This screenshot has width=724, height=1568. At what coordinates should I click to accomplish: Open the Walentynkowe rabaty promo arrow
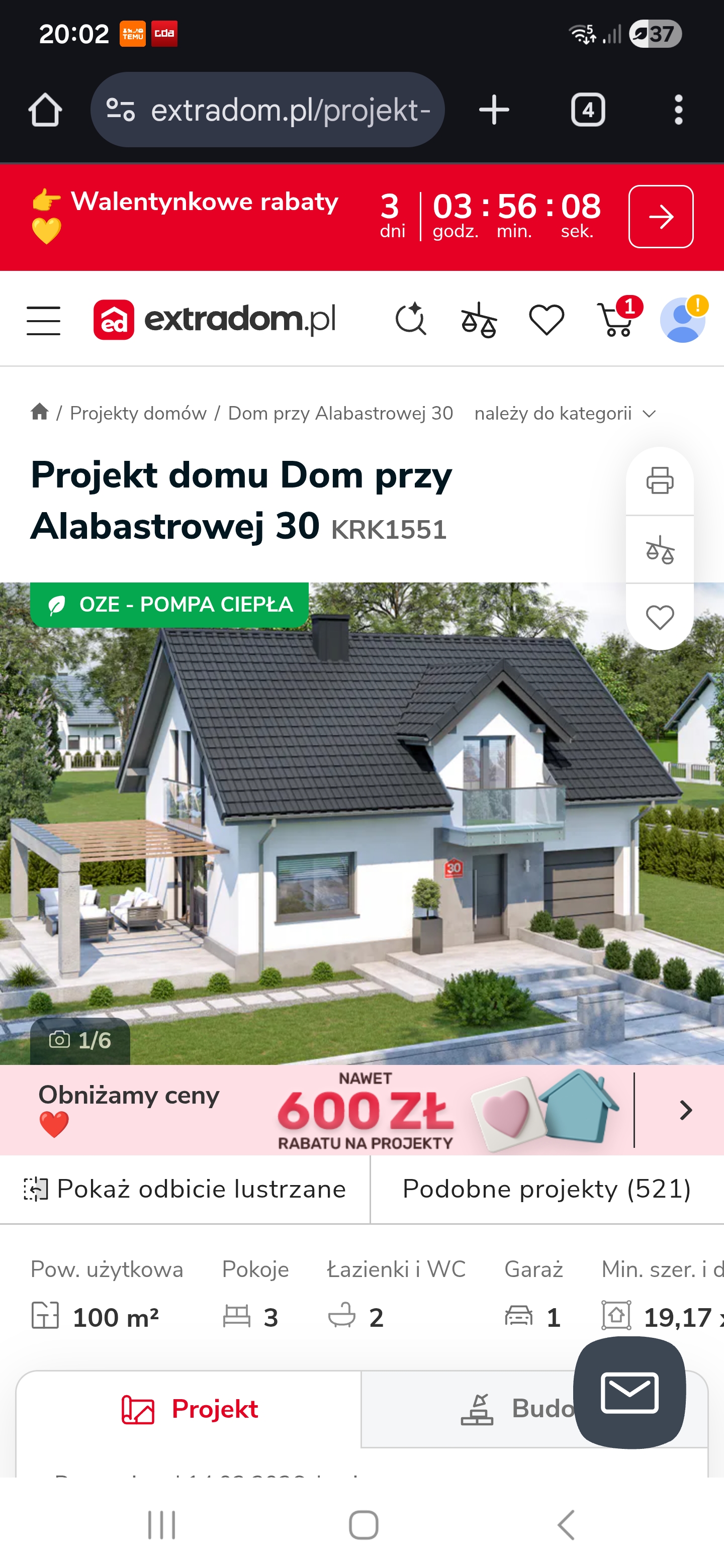(x=660, y=217)
